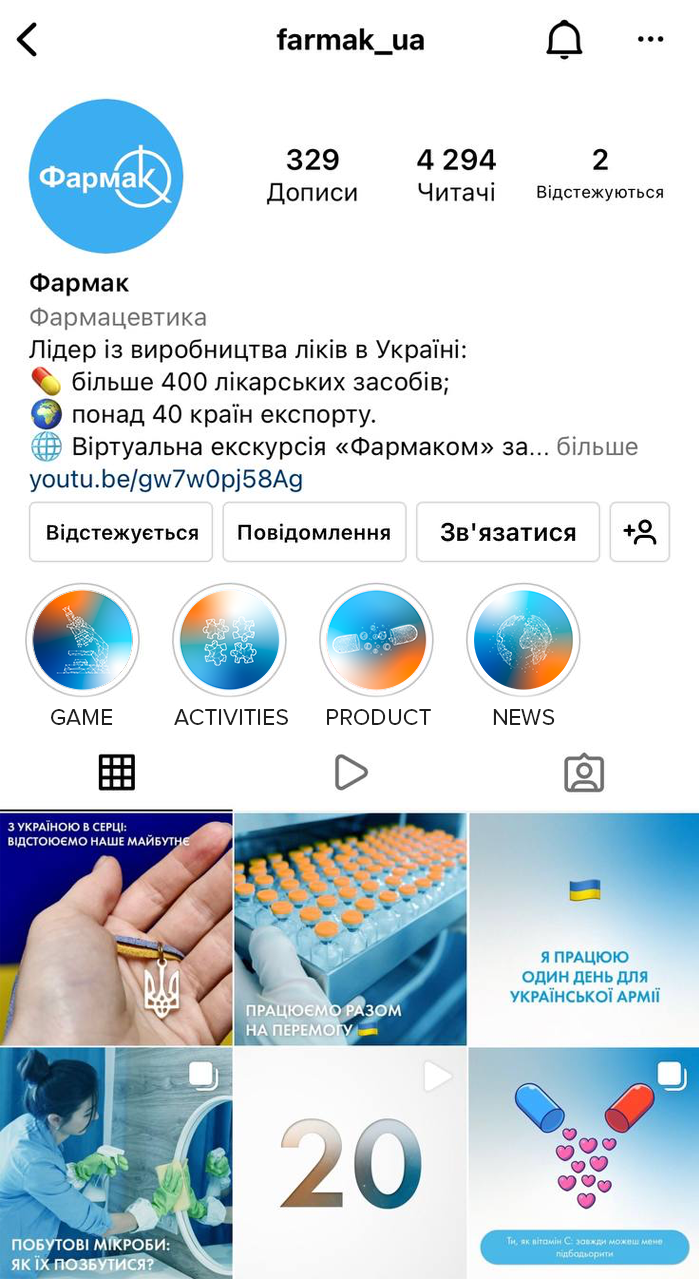Open the GAME story highlight
The height and width of the screenshot is (1280, 699).
click(x=82, y=640)
